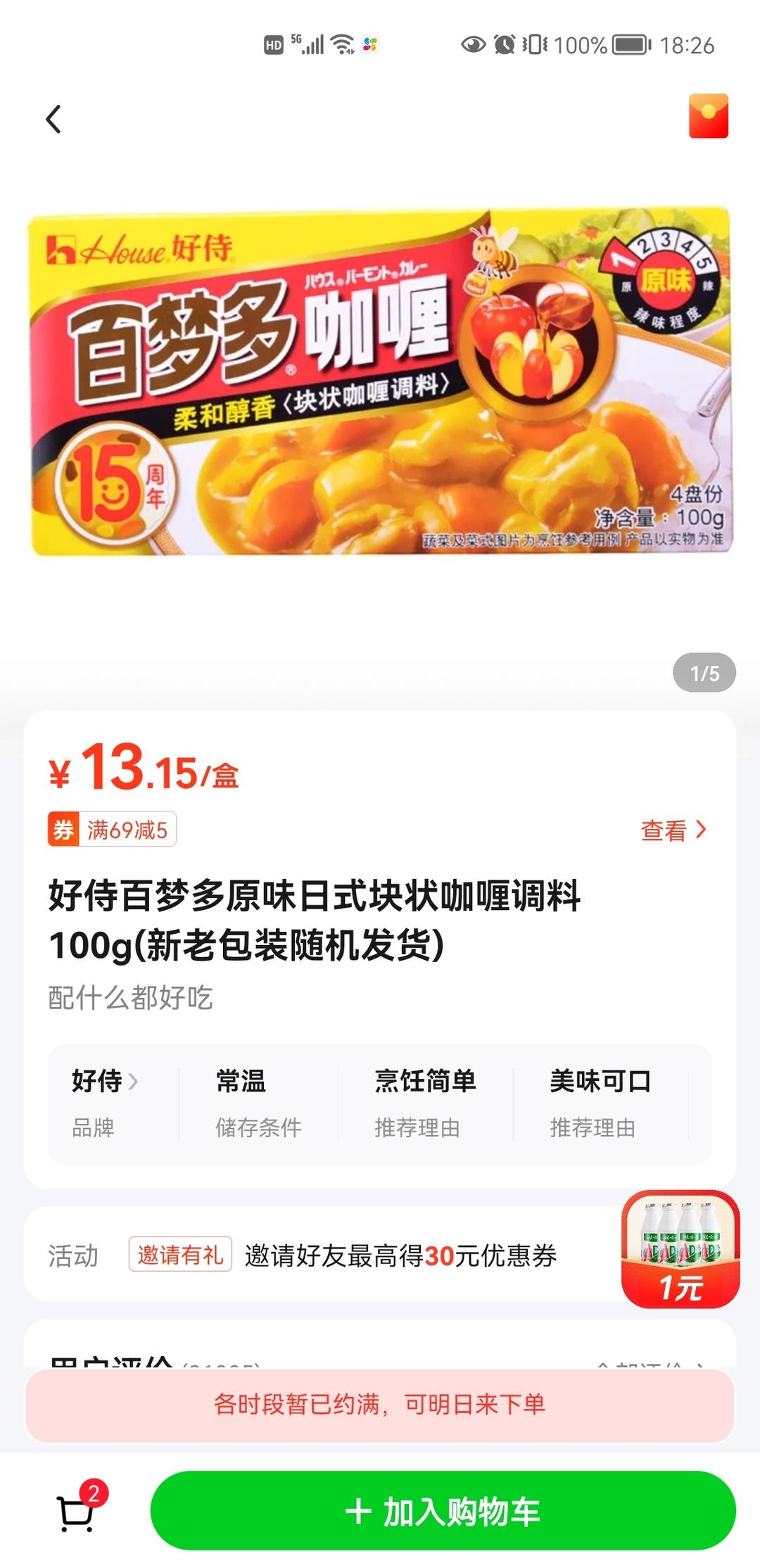Add the curry to cart with 加入购物车

click(x=443, y=1510)
